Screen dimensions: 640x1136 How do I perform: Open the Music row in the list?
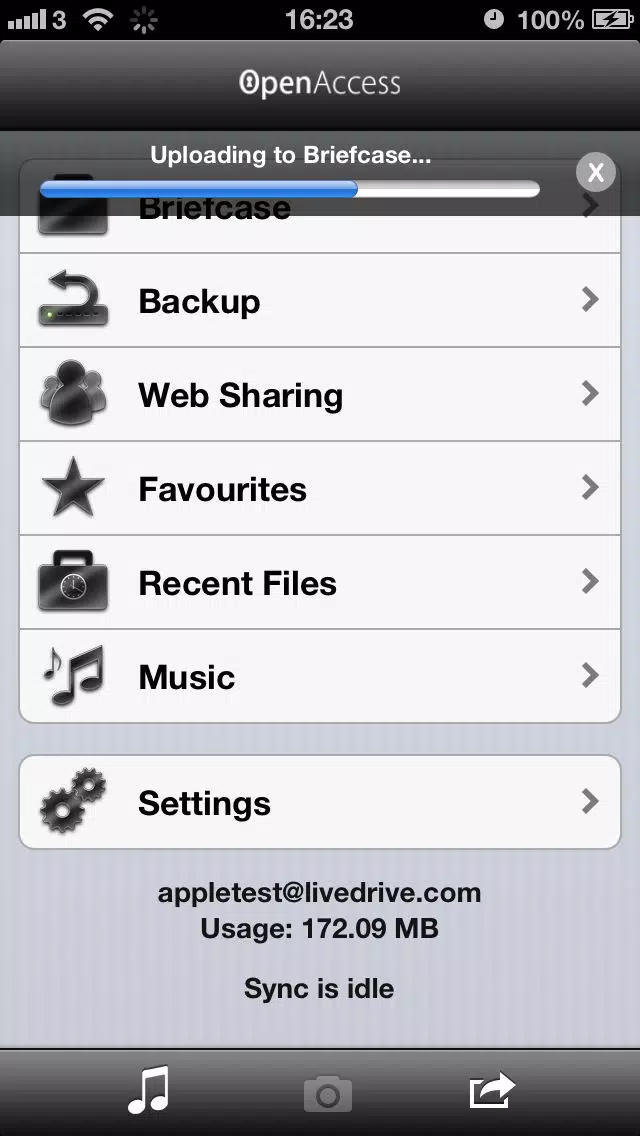320,676
